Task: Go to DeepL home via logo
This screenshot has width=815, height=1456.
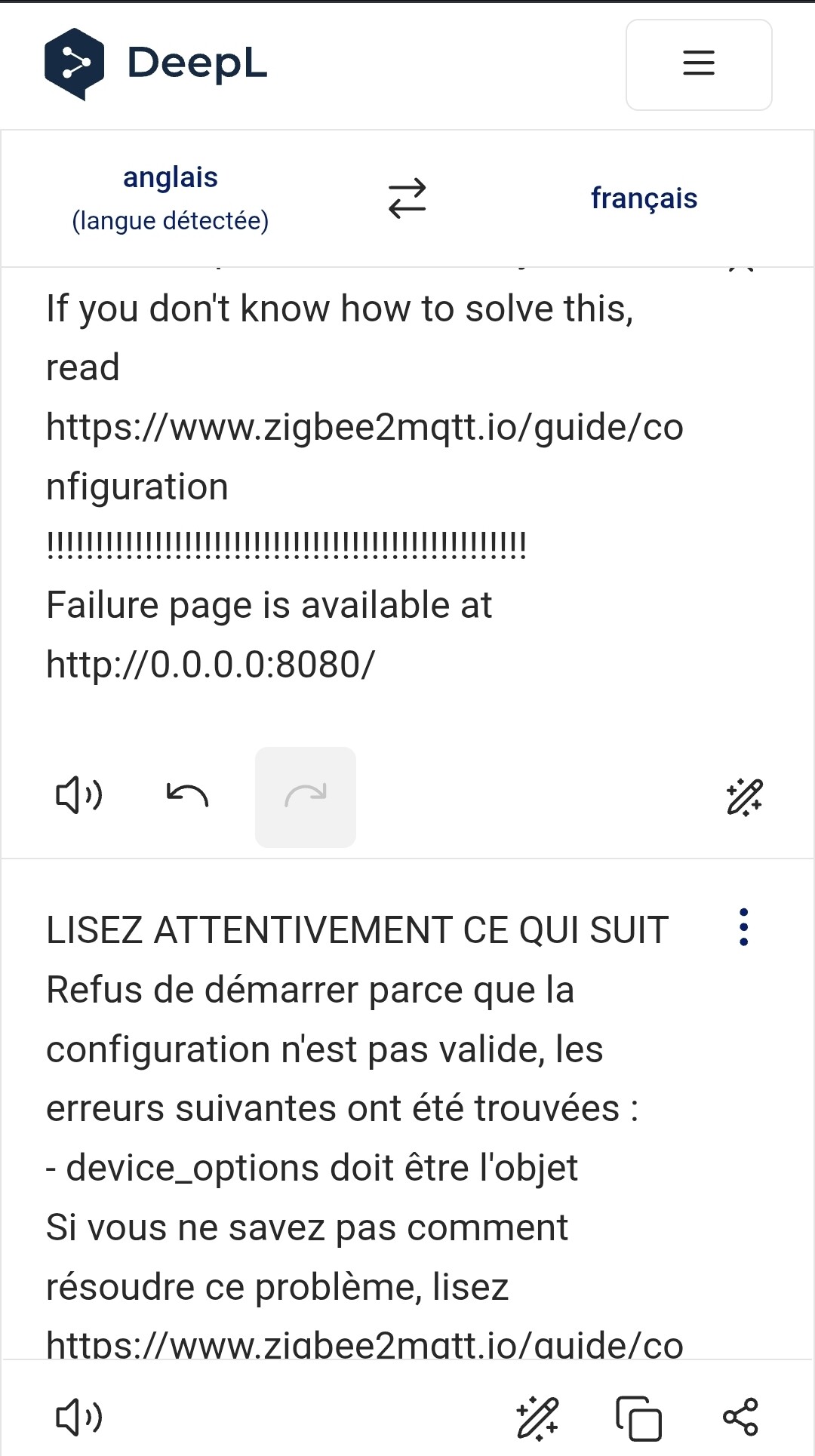Action: coord(155,64)
